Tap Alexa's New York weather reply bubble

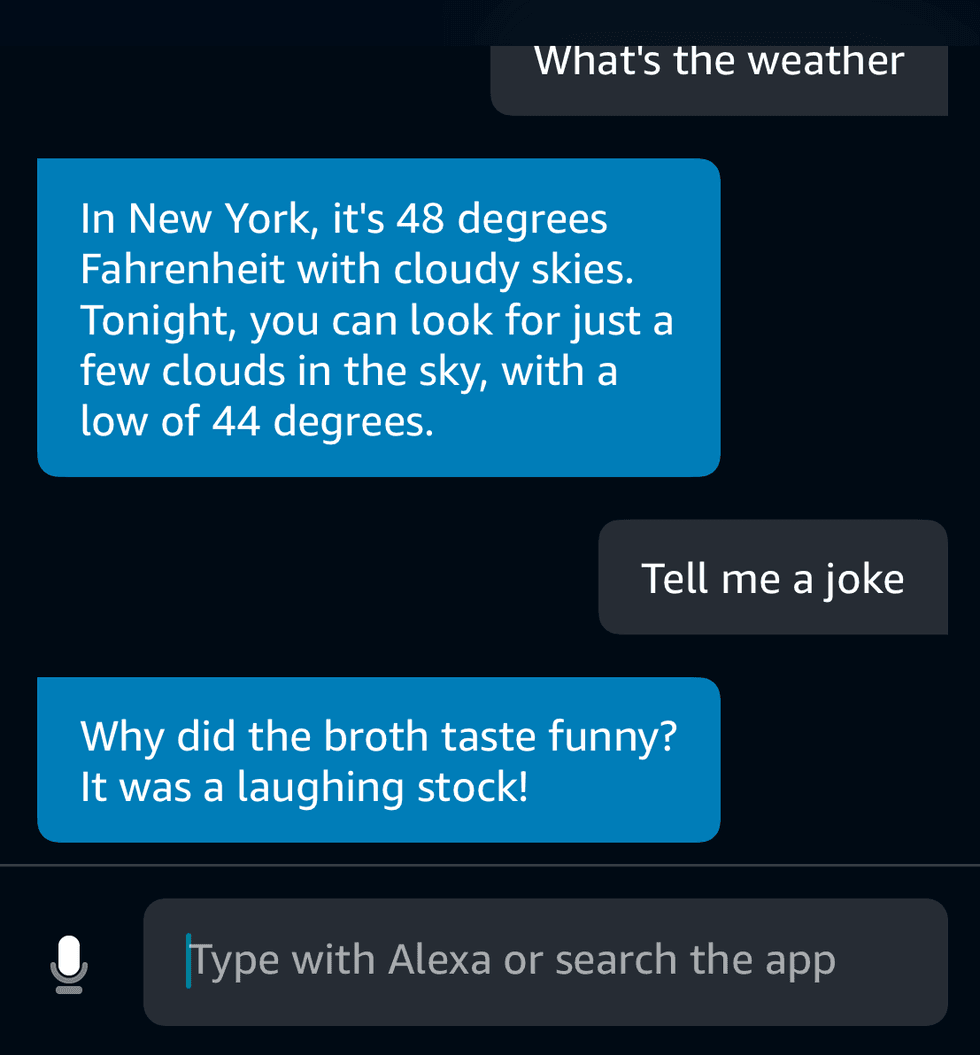tap(378, 316)
